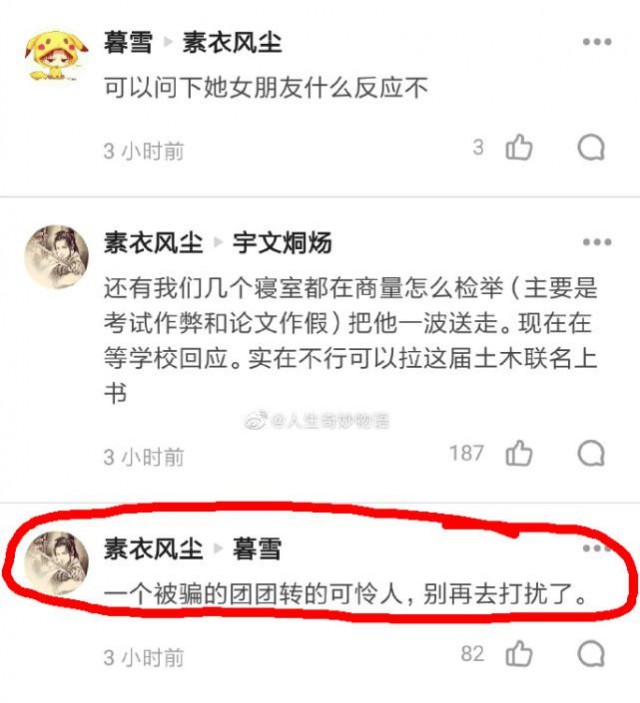Like 暮雪's comment with 3 likes

pos(518,148)
